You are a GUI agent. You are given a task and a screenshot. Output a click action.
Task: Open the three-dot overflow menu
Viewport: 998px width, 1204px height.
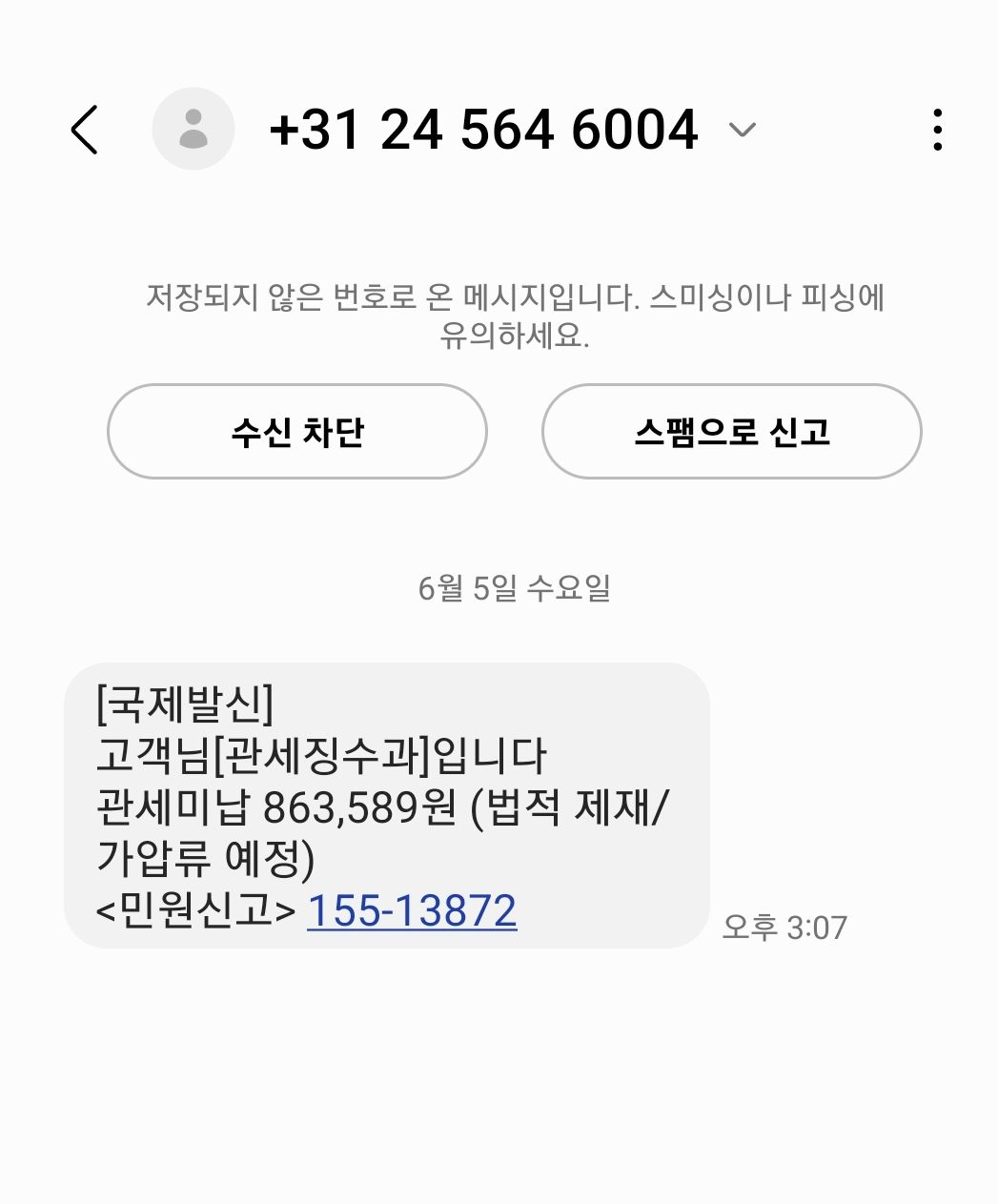coord(938,130)
